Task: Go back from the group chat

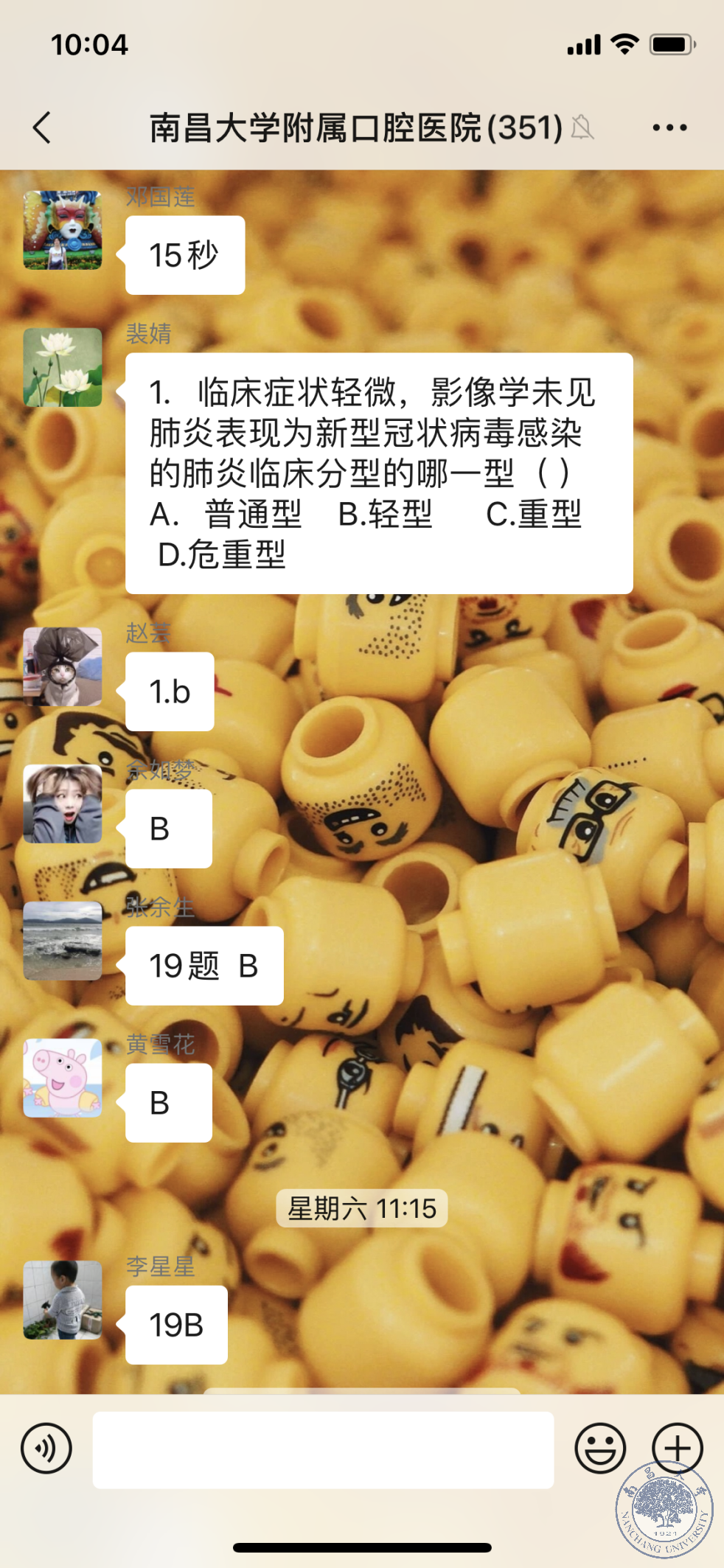Action: [43, 128]
